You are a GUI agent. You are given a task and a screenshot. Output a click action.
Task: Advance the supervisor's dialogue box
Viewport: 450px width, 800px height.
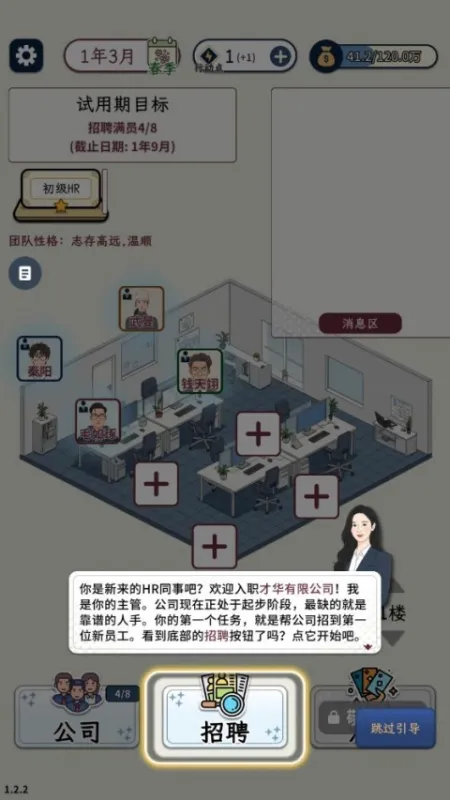point(225,613)
